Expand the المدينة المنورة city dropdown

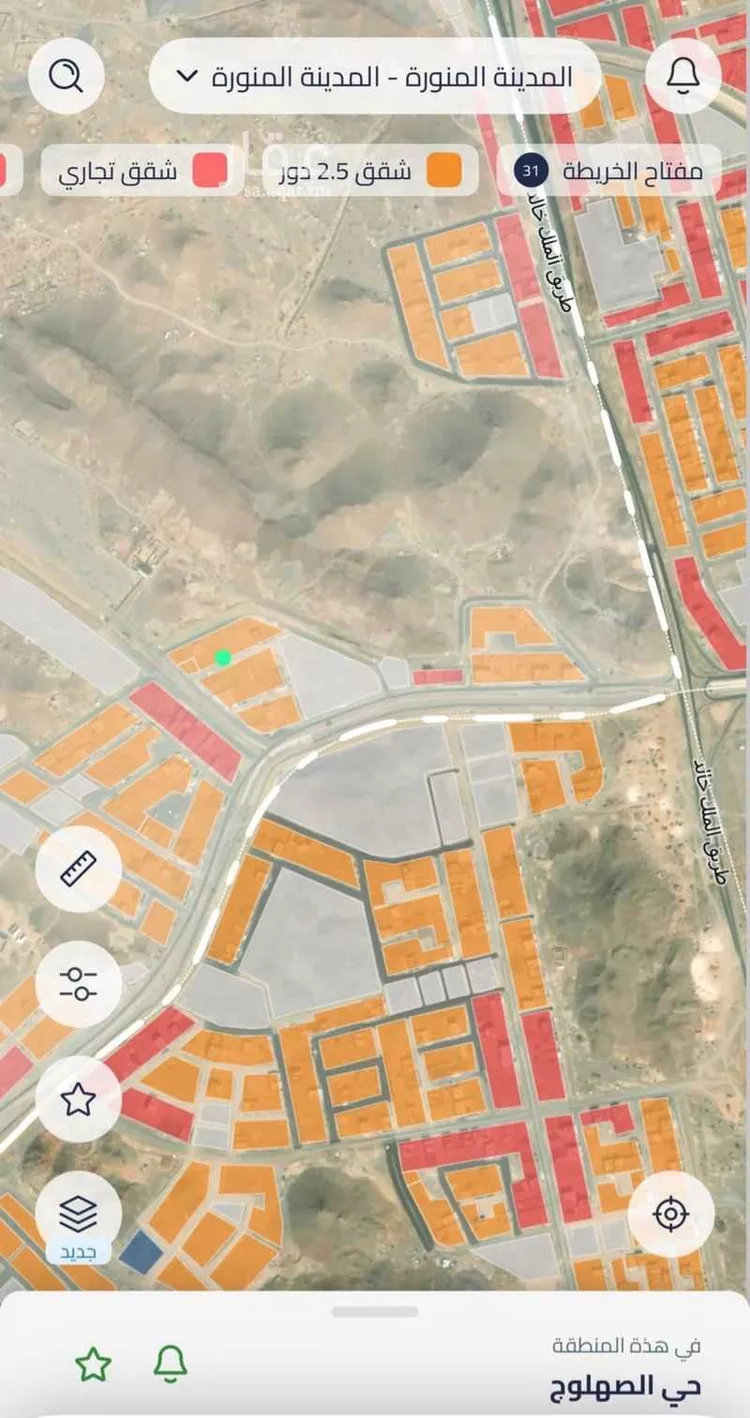click(375, 76)
